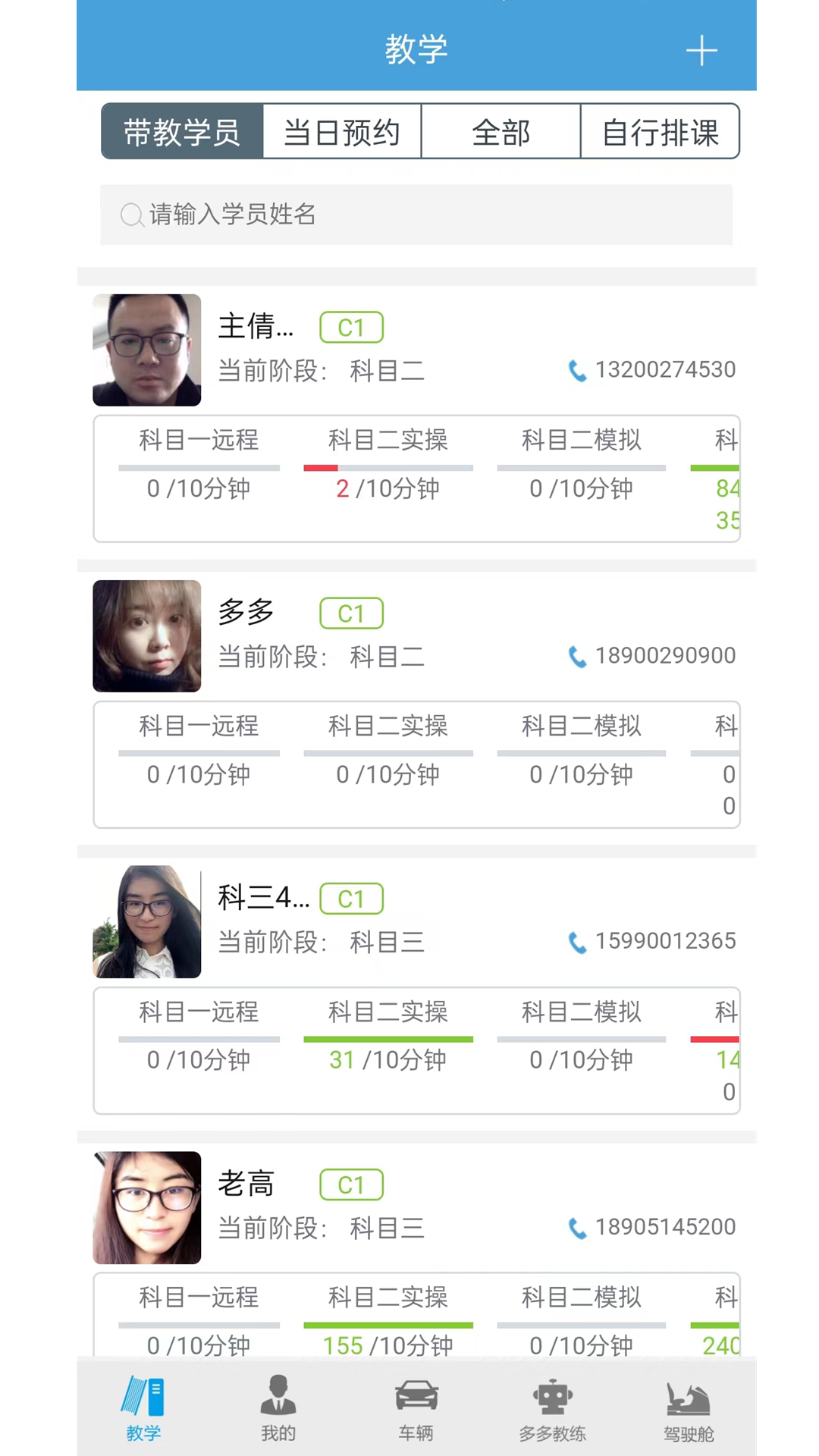
Task: Click the search field 请输入学员姓名
Action: 416,215
